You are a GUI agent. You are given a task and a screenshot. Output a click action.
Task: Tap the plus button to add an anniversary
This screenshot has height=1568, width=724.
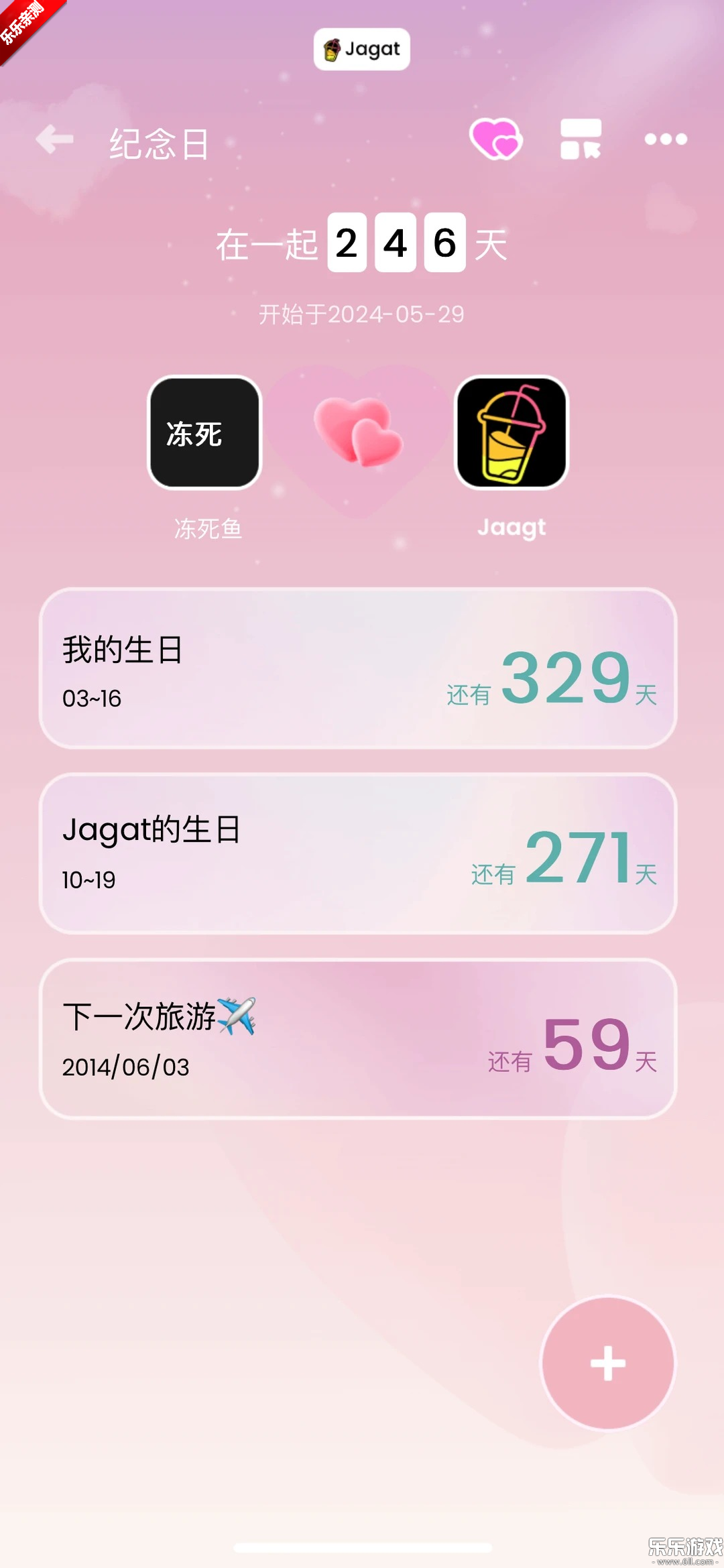pos(607,1364)
